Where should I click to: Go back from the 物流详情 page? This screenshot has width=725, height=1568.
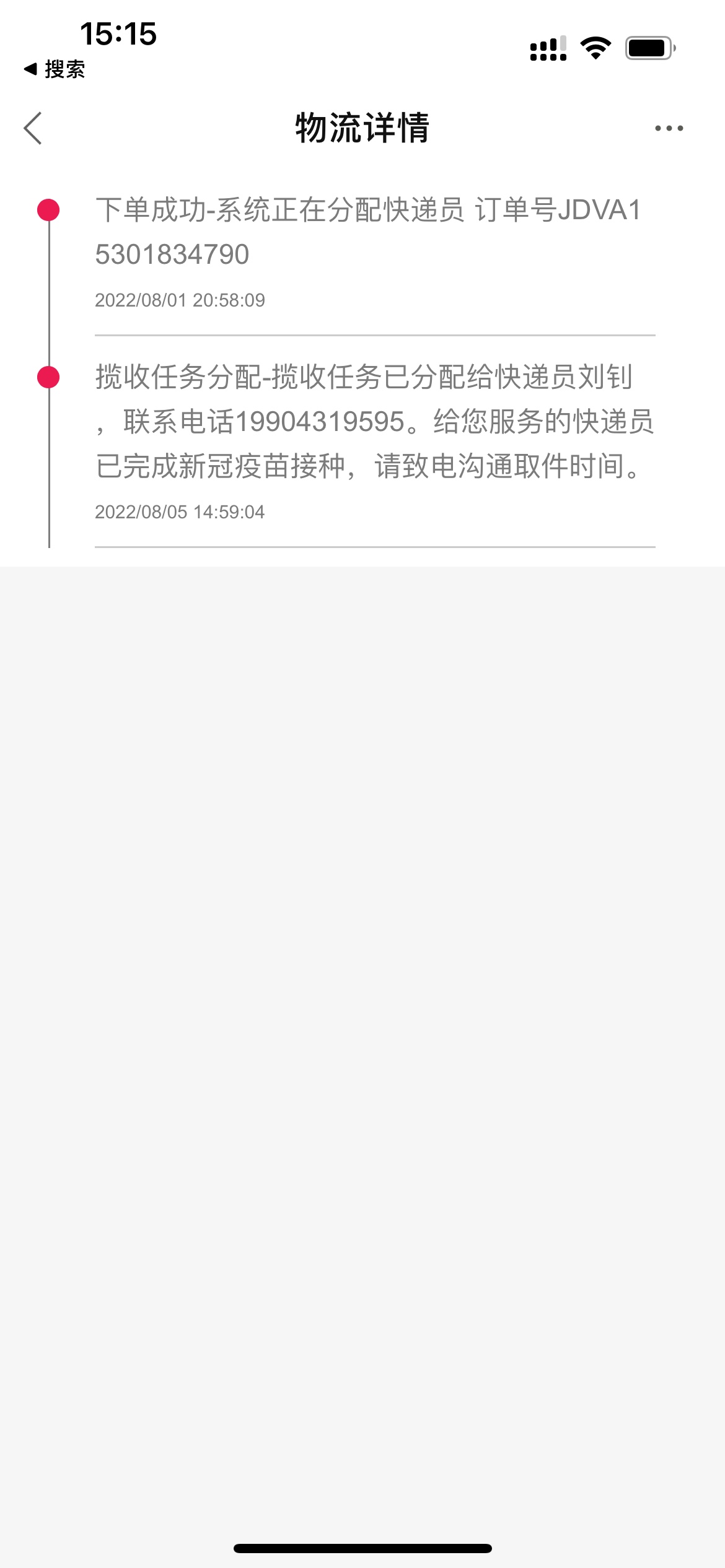[33, 128]
